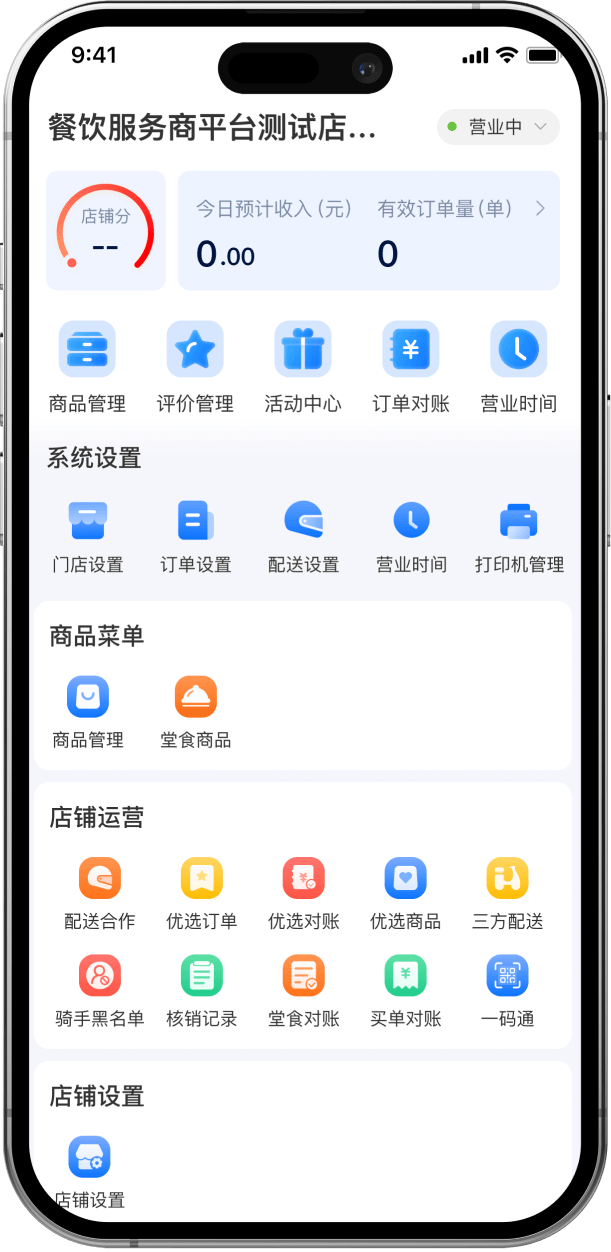The height and width of the screenshot is (1252, 611).
Task: Open the 店铺分 score card
Action: [x=106, y=231]
